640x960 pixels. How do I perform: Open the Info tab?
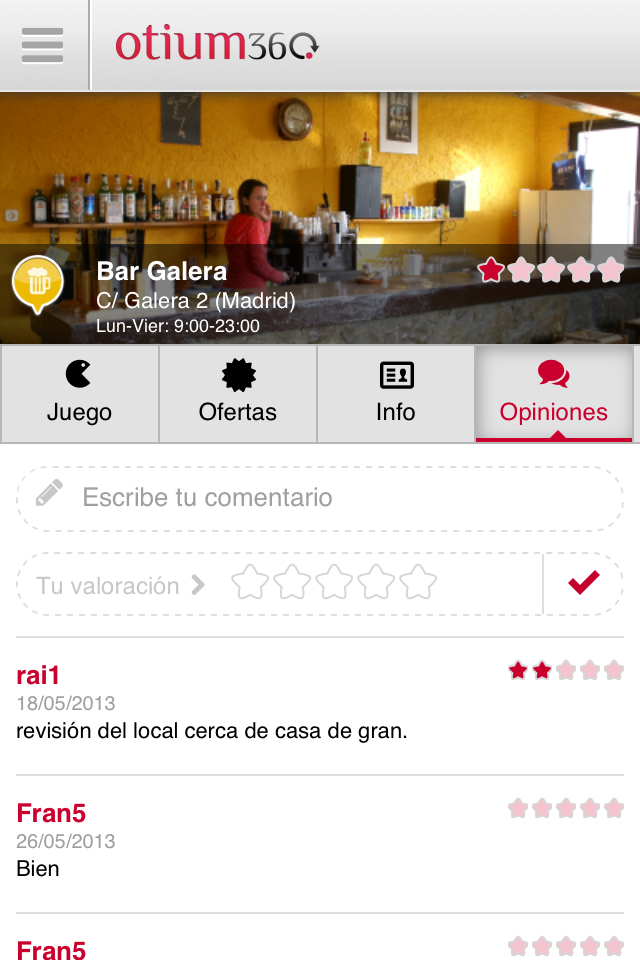[396, 393]
